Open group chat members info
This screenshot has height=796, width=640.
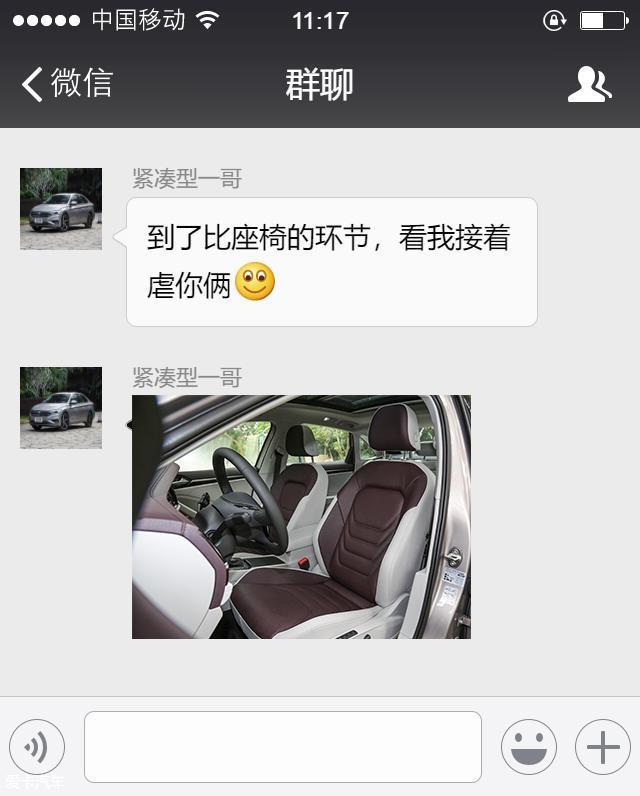point(589,85)
